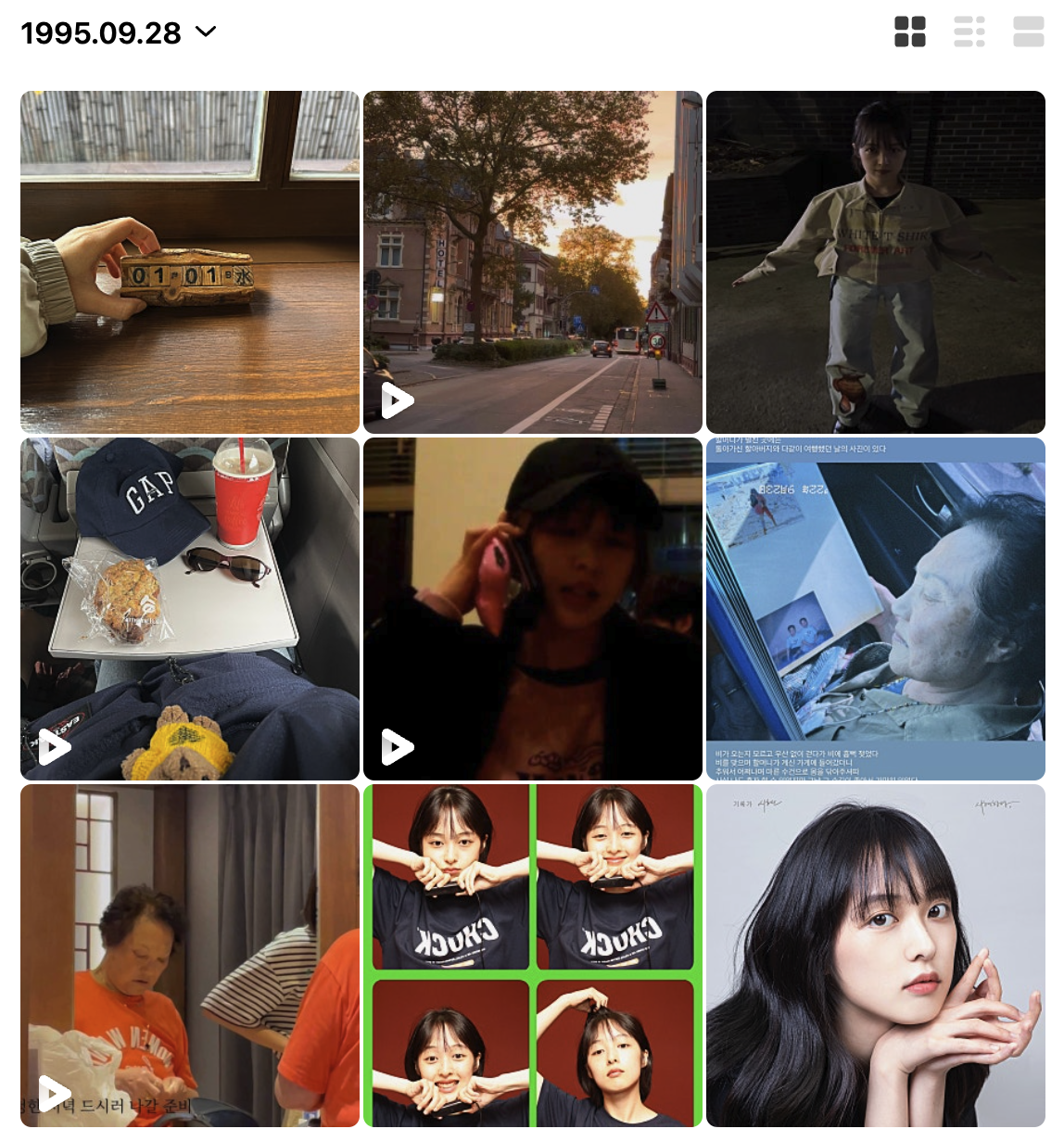Open the night photo of woman in white shirt
1064x1129 pixels.
[x=875, y=261]
